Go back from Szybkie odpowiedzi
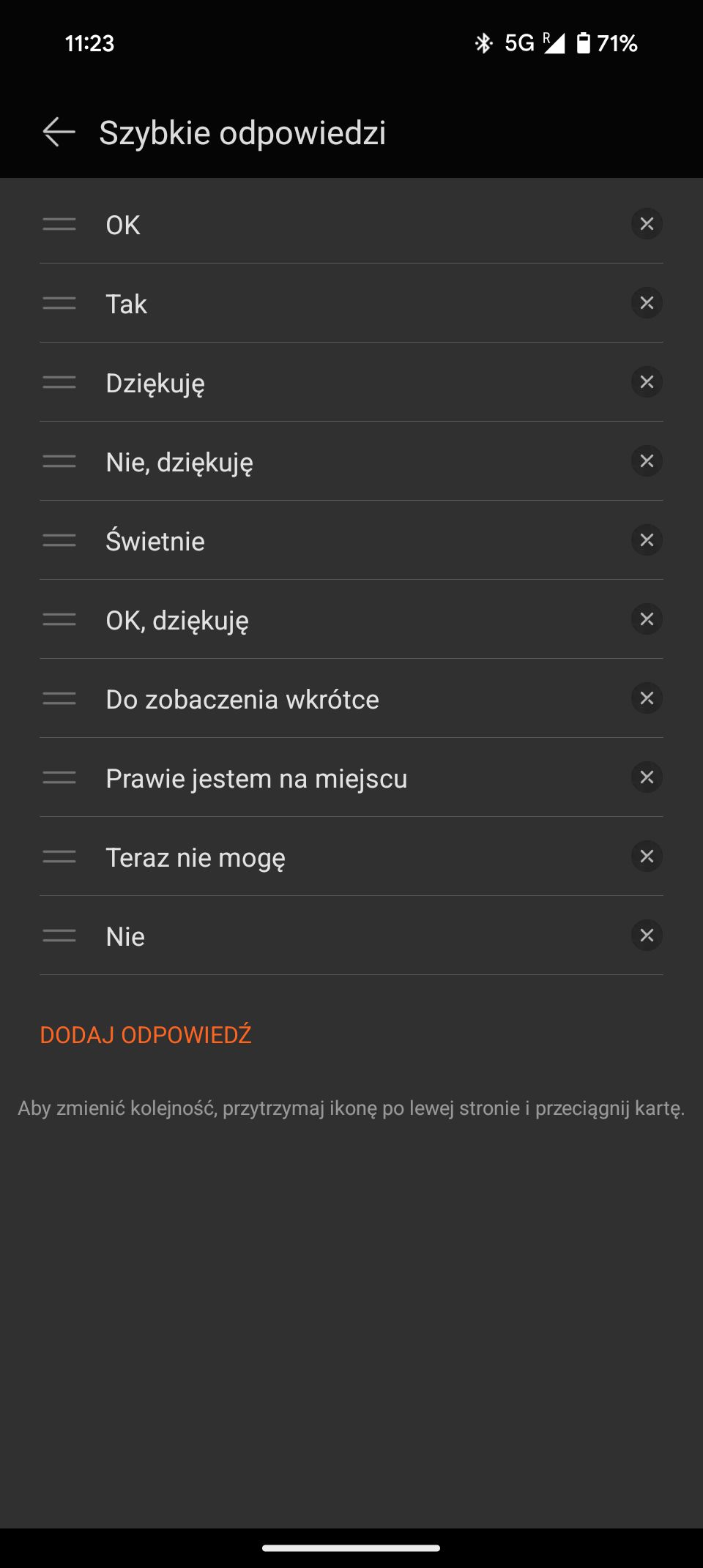The width and height of the screenshot is (703, 1568). 59,132
